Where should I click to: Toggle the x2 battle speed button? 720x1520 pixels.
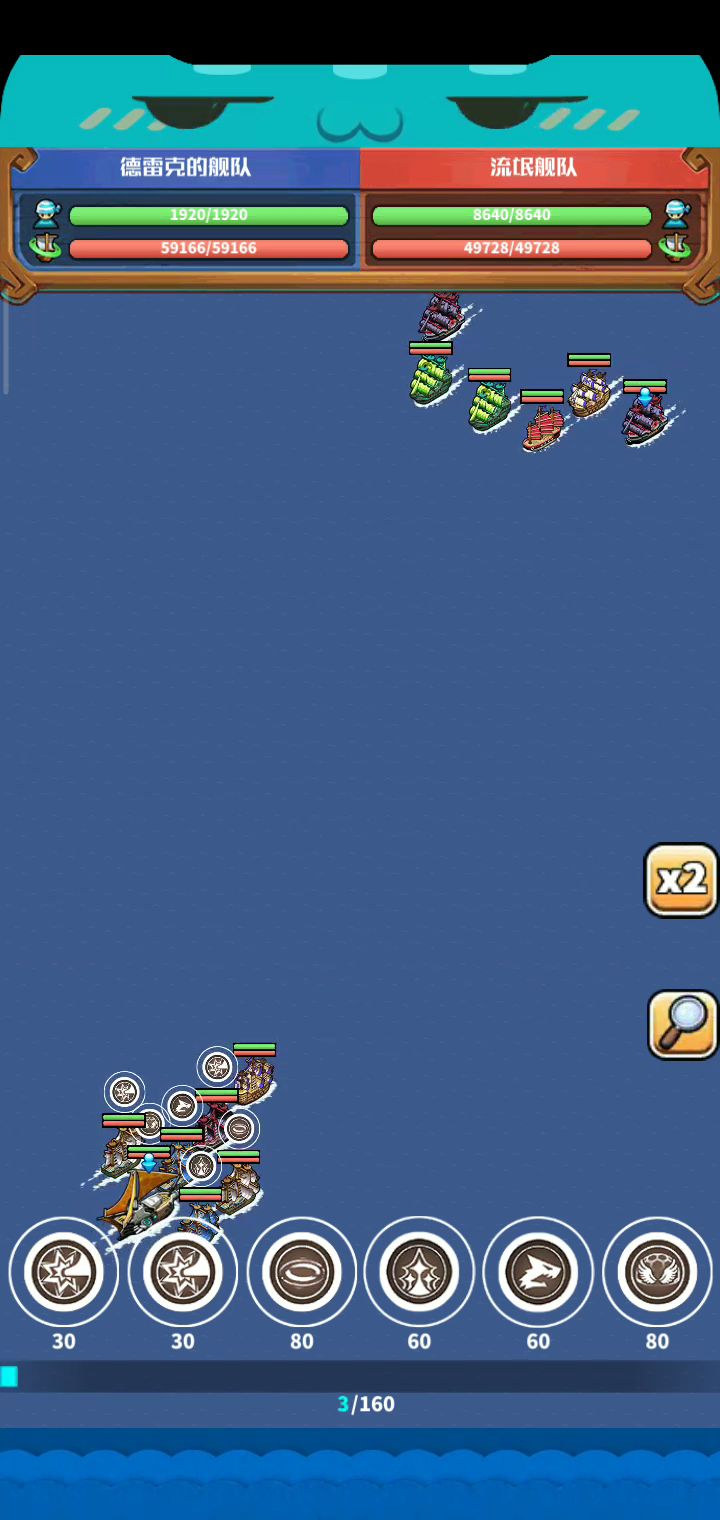tap(682, 880)
